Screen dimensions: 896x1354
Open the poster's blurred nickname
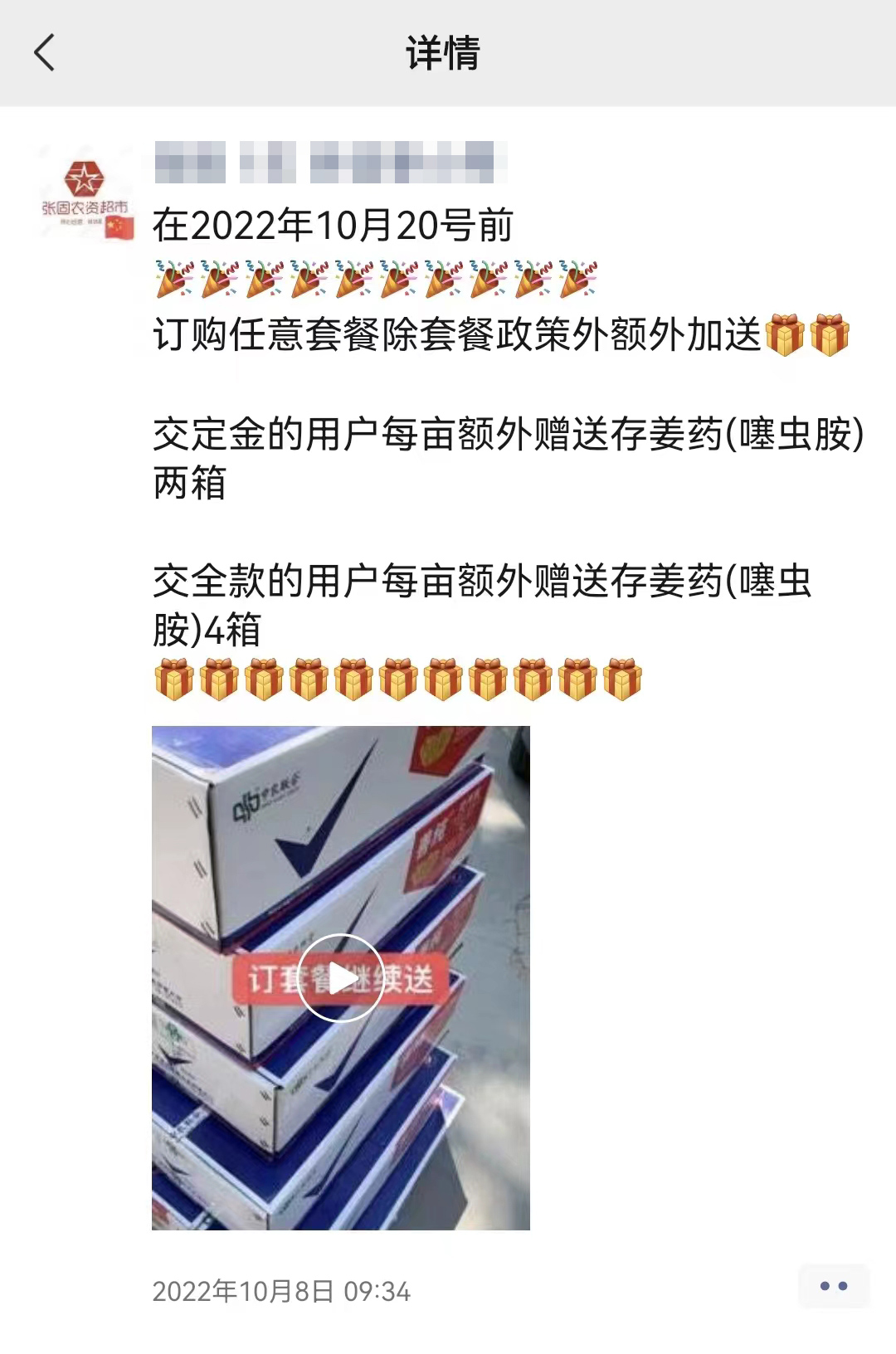click(330, 163)
